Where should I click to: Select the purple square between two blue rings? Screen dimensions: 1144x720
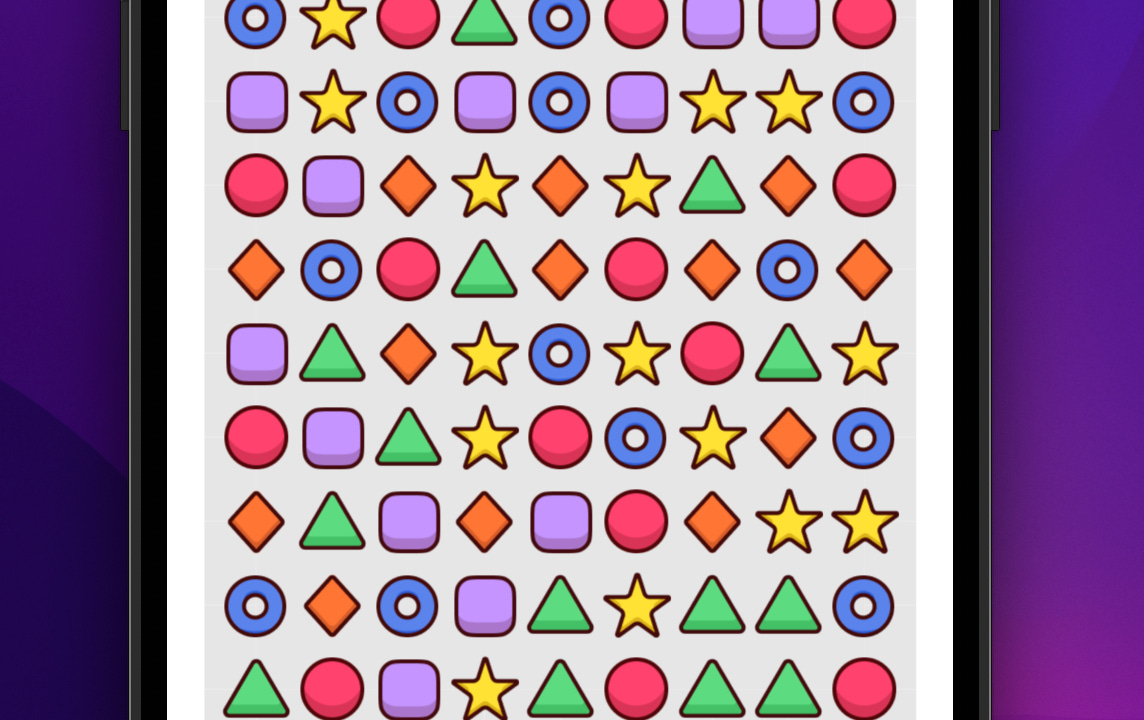[x=484, y=102]
